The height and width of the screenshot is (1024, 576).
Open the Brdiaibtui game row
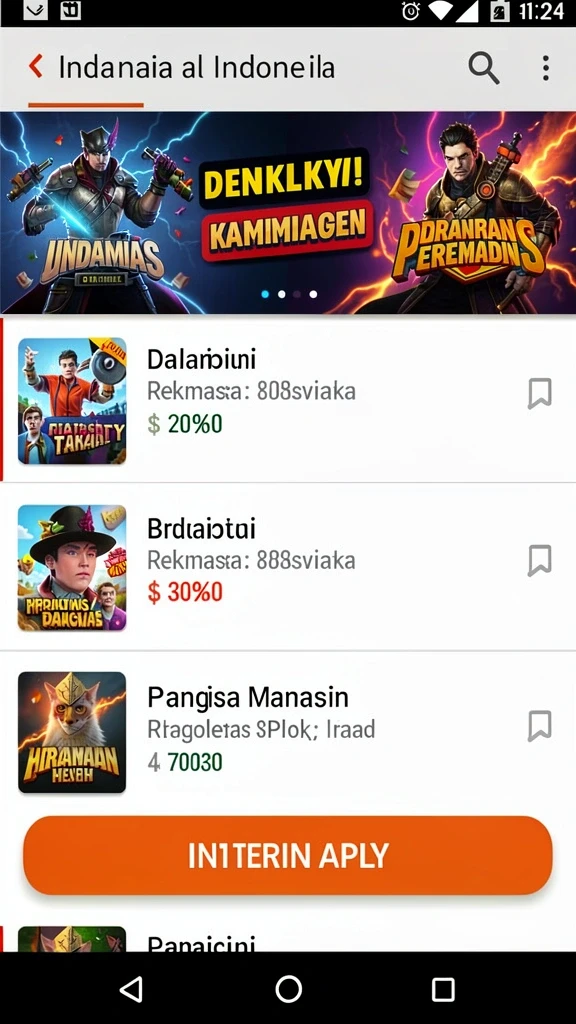(288, 567)
